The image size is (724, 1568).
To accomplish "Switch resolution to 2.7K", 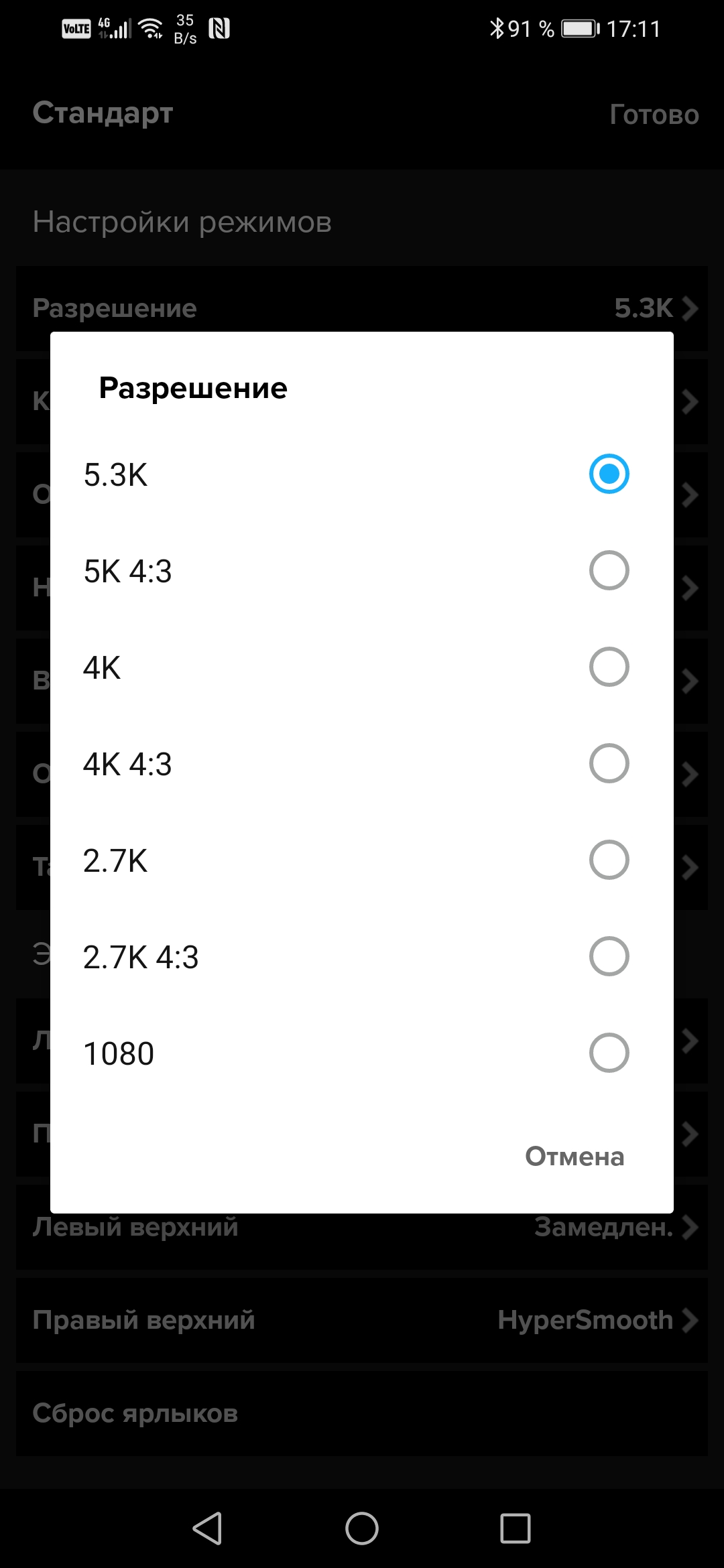I will point(609,860).
